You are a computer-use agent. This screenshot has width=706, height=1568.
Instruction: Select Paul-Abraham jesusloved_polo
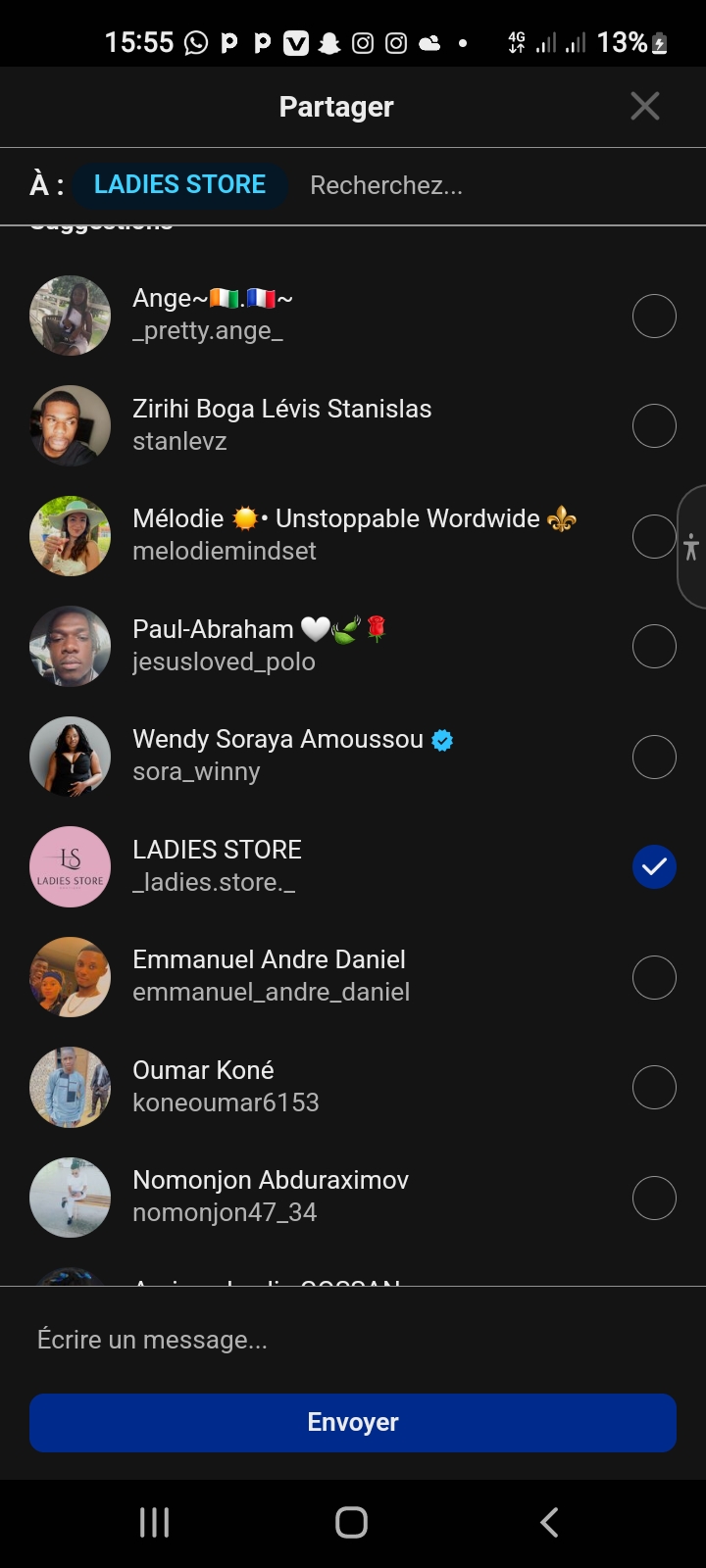pyautogui.click(x=654, y=646)
